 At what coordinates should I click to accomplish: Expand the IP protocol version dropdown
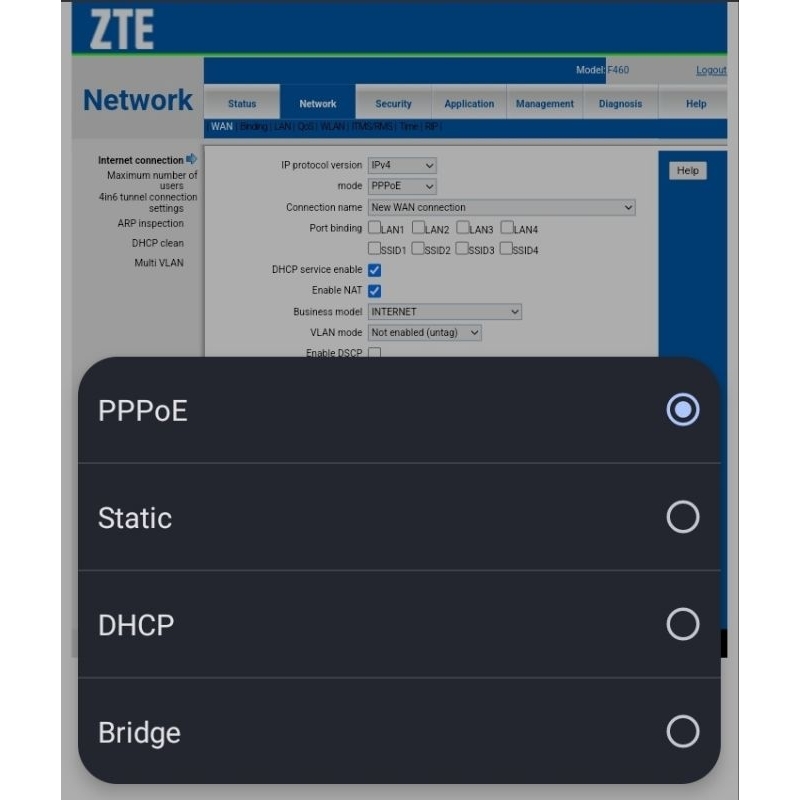click(402, 165)
